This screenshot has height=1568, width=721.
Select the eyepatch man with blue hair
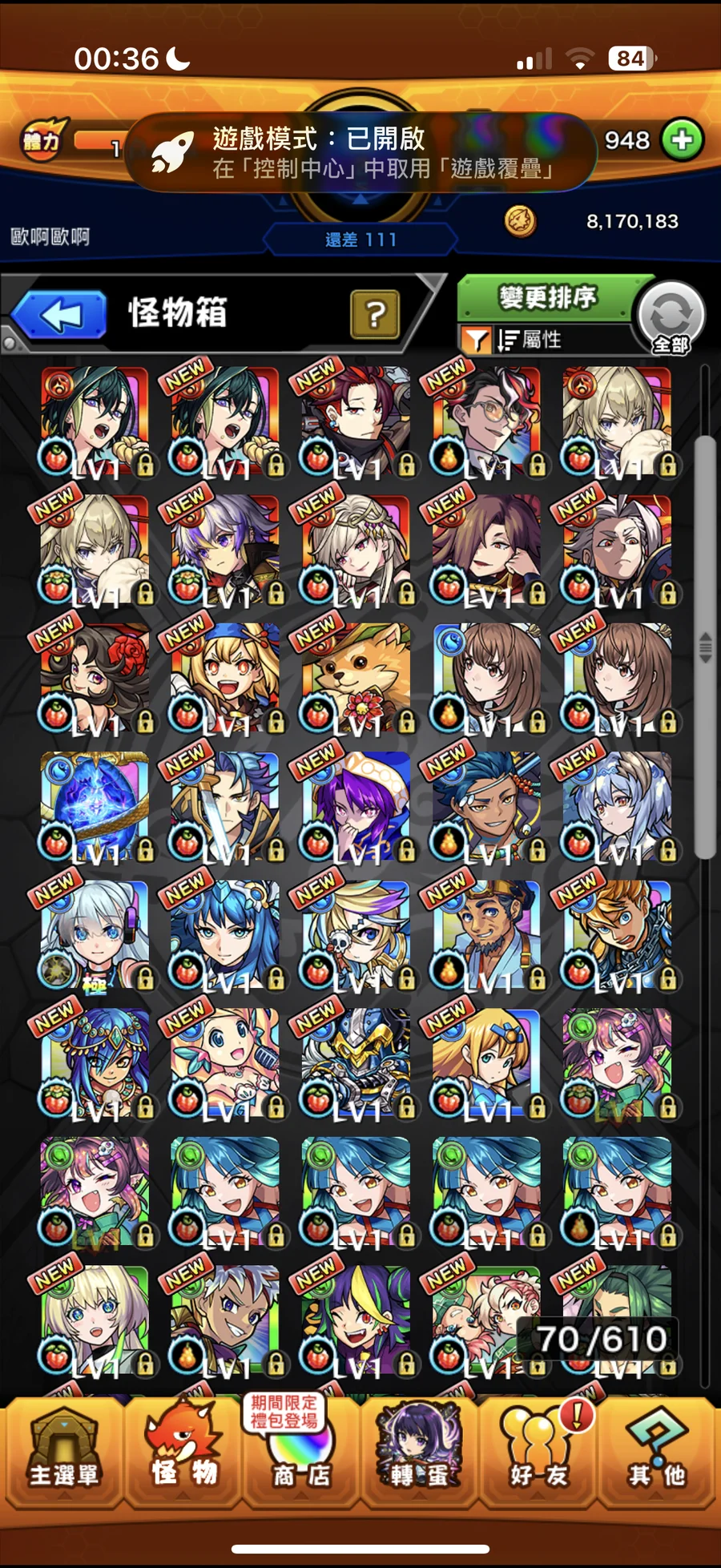(486, 807)
